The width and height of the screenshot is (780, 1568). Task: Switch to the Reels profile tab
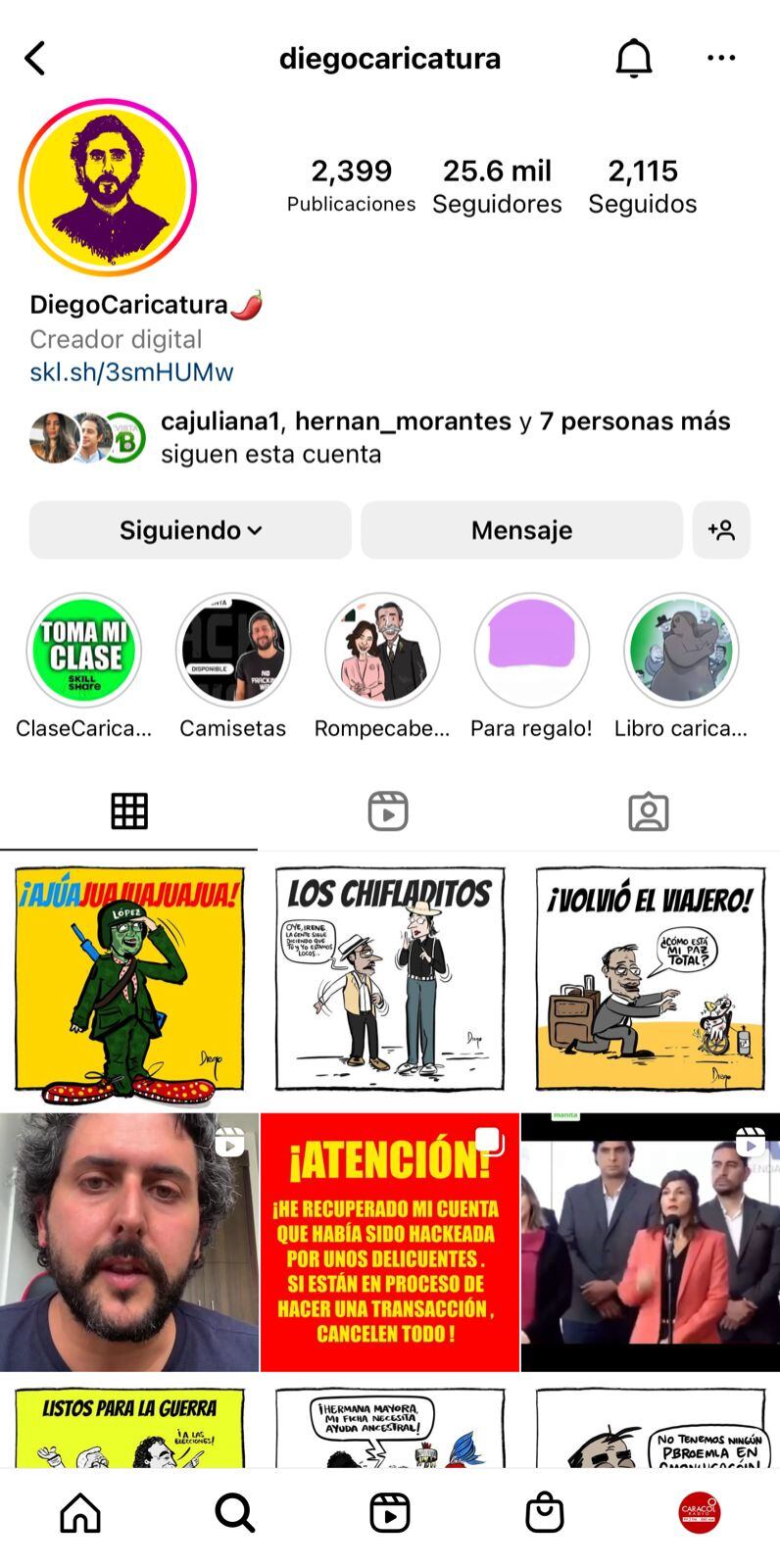tap(388, 811)
